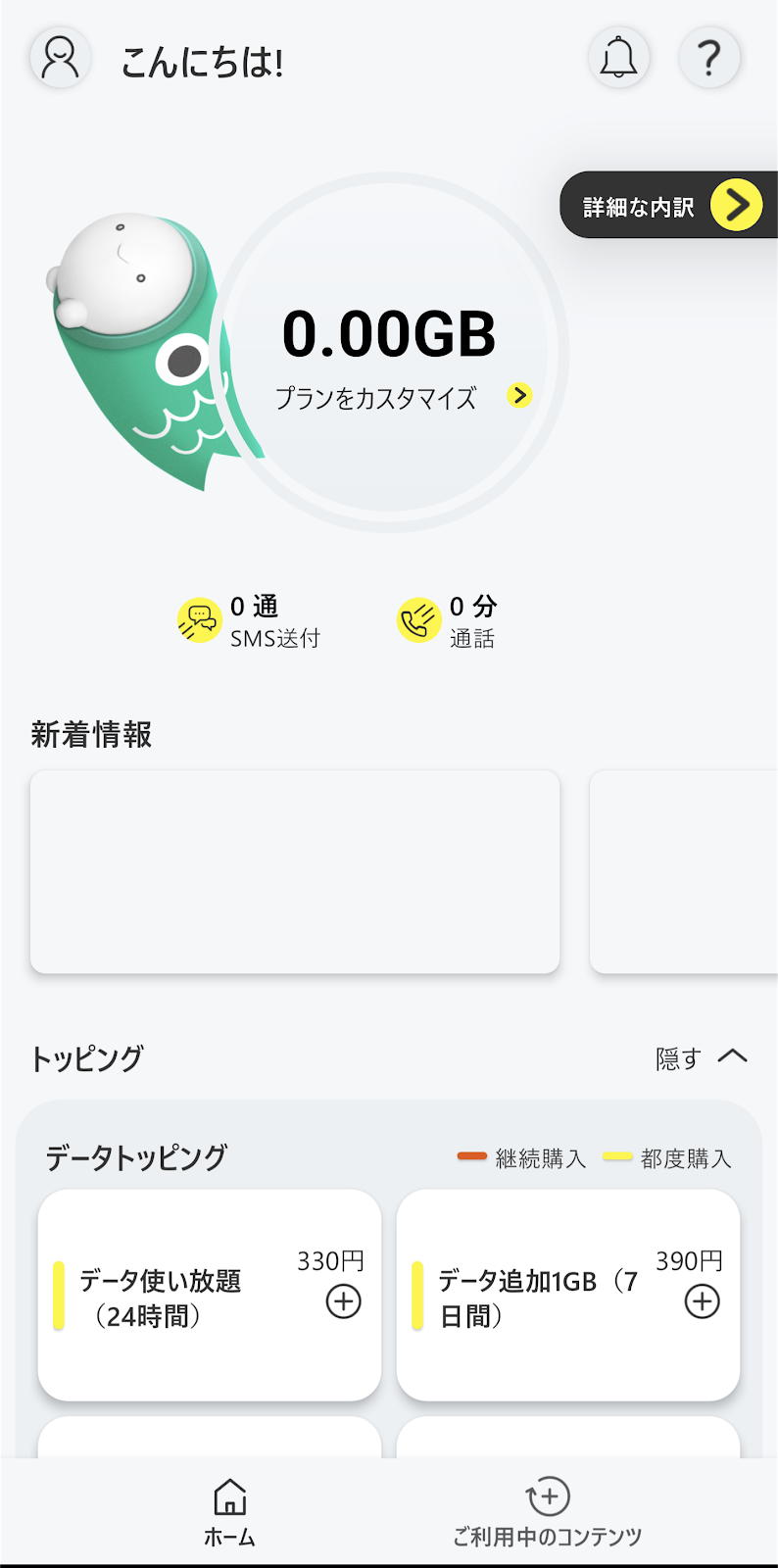Open the help question mark
Image resolution: width=778 pixels, height=1568 pixels.
(x=708, y=58)
